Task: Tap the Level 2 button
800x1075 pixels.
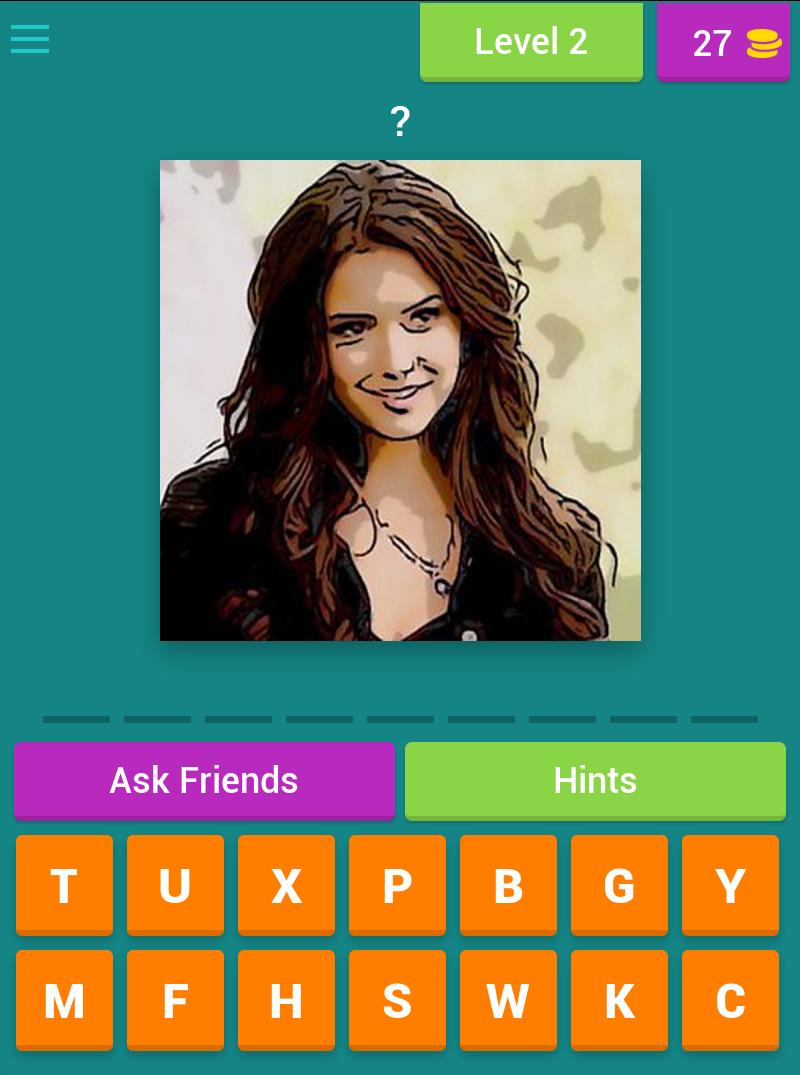Action: tap(531, 41)
